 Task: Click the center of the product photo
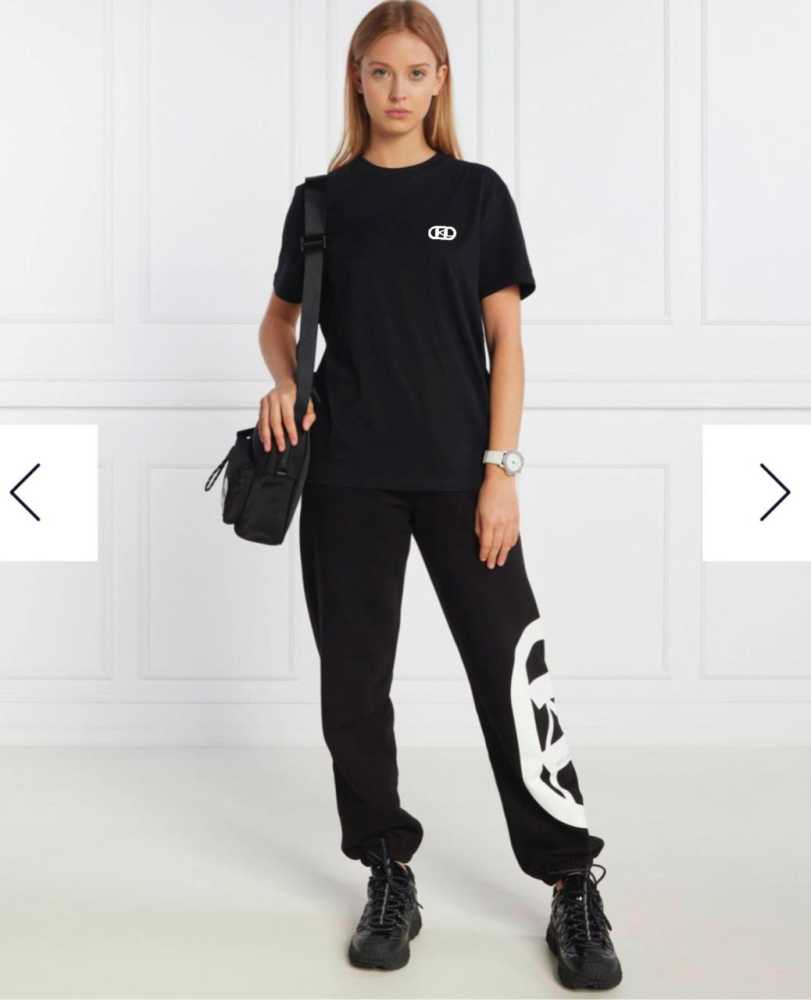[405, 500]
